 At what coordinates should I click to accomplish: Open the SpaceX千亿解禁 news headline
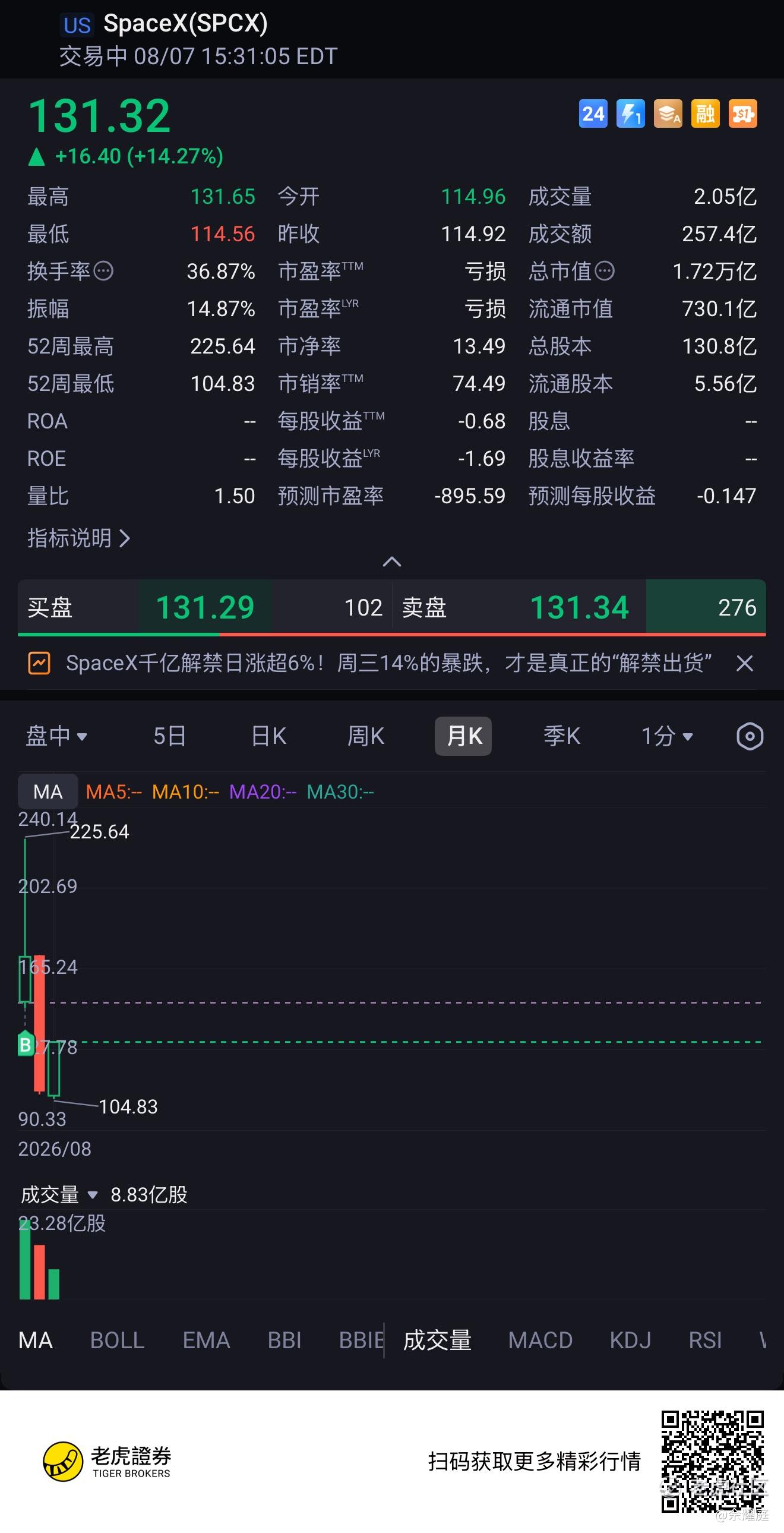tap(389, 663)
